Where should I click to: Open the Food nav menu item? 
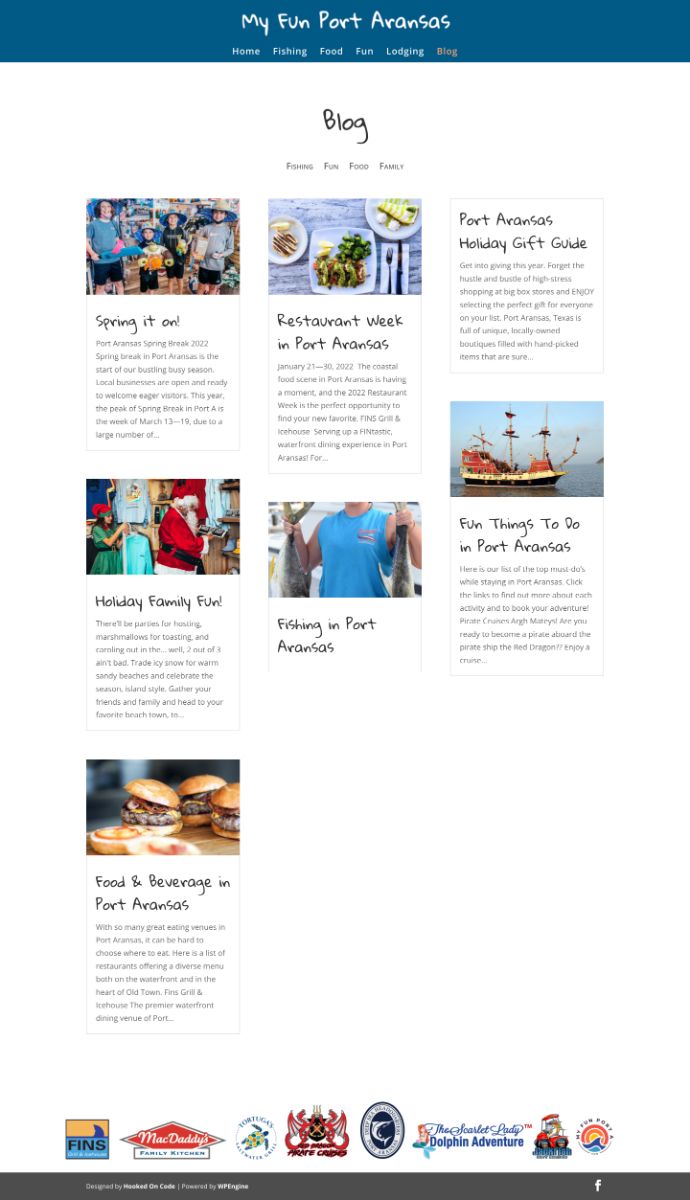point(331,51)
